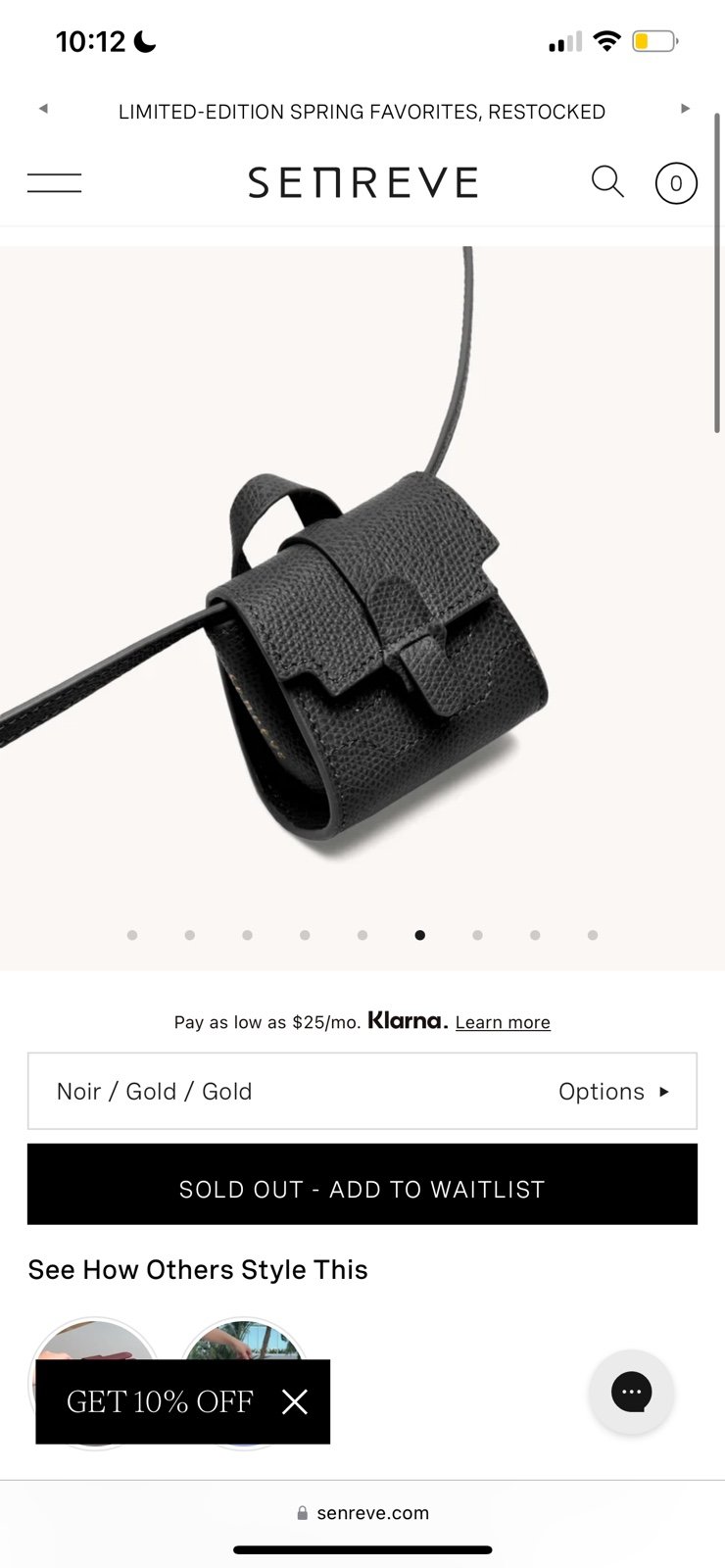Viewport: 725px width, 1568px height.
Task: Show next announcement banner message
Action: [685, 109]
